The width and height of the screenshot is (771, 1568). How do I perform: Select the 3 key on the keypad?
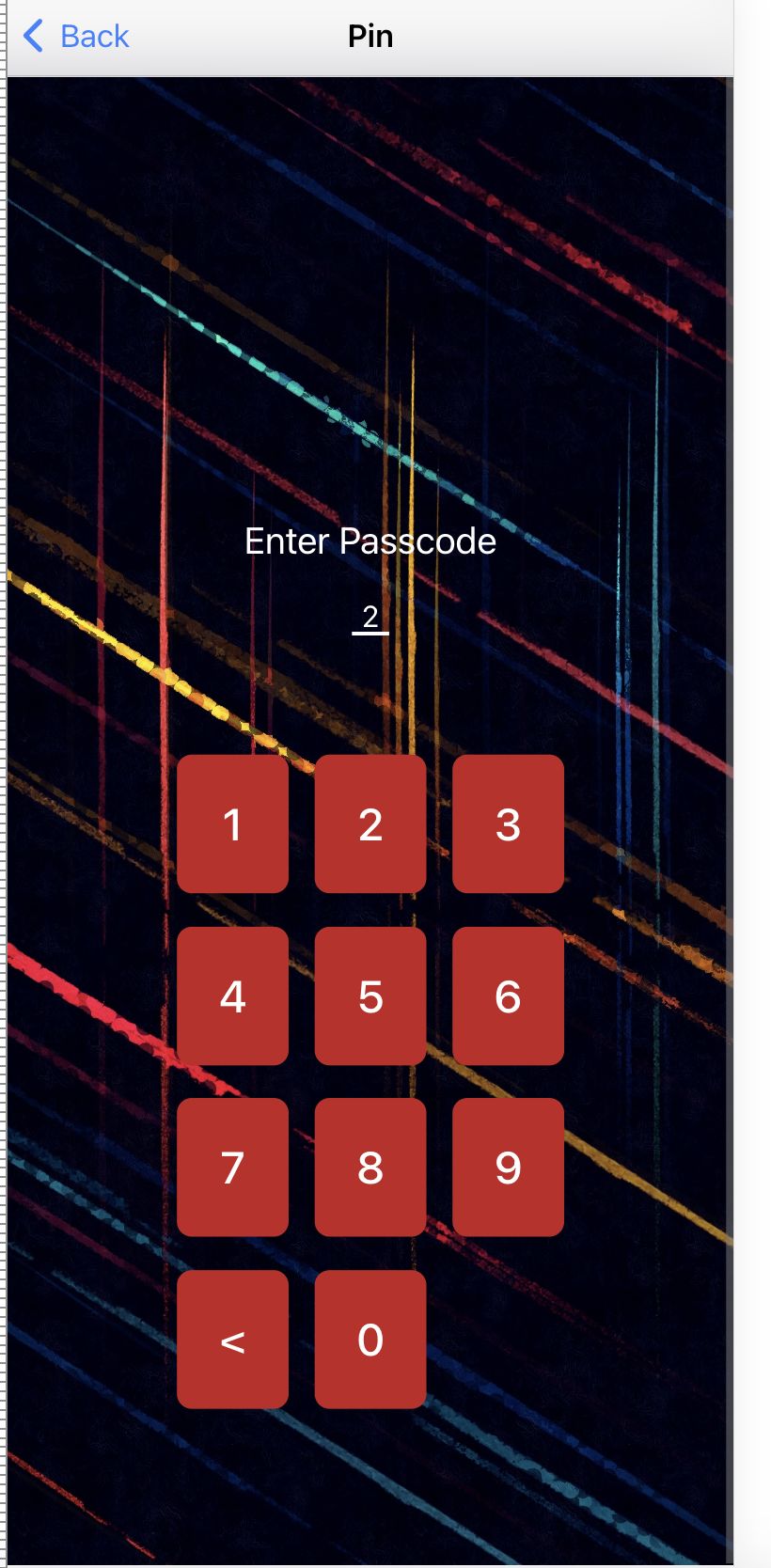tap(508, 824)
